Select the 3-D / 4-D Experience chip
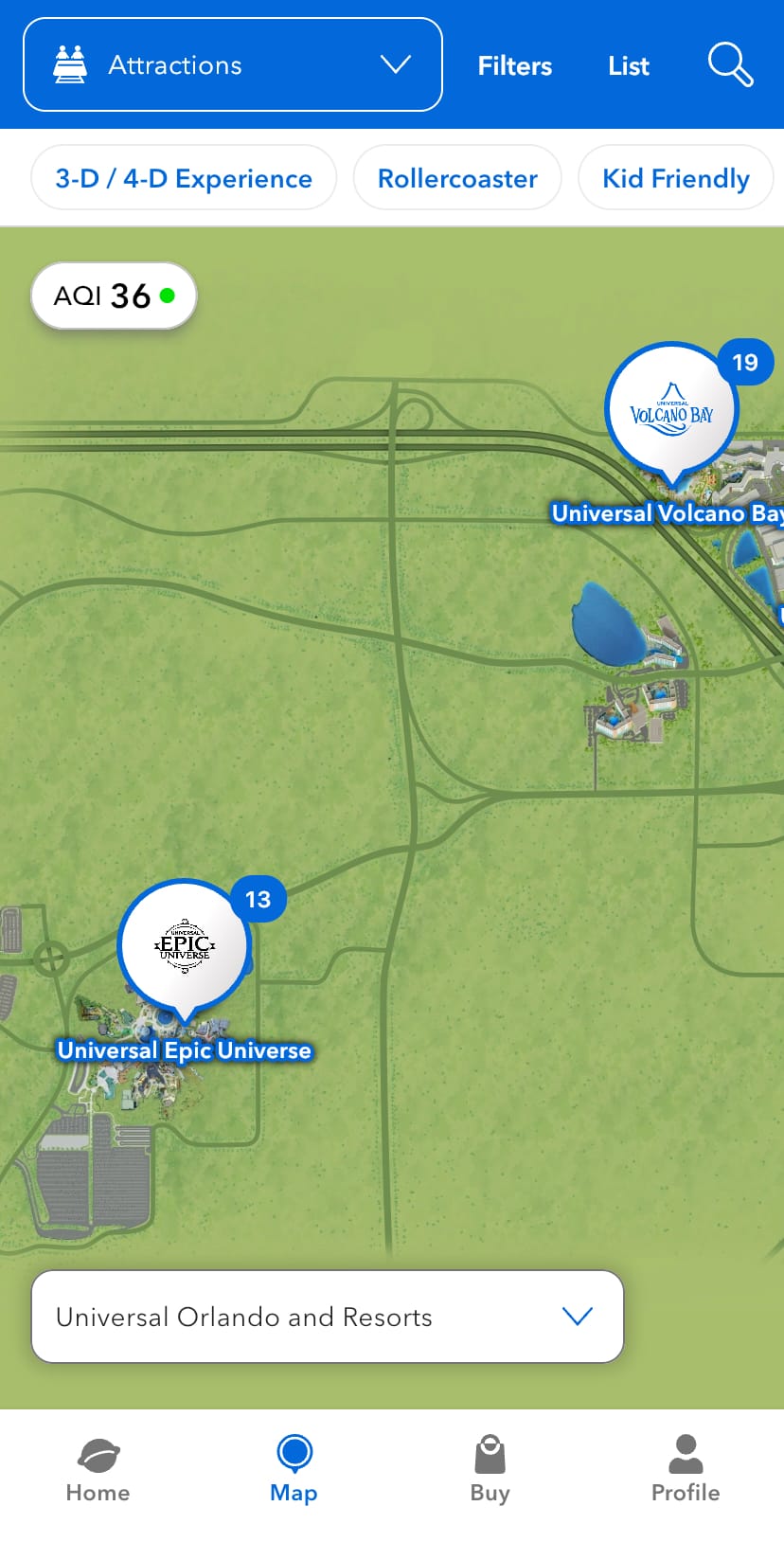 [184, 178]
